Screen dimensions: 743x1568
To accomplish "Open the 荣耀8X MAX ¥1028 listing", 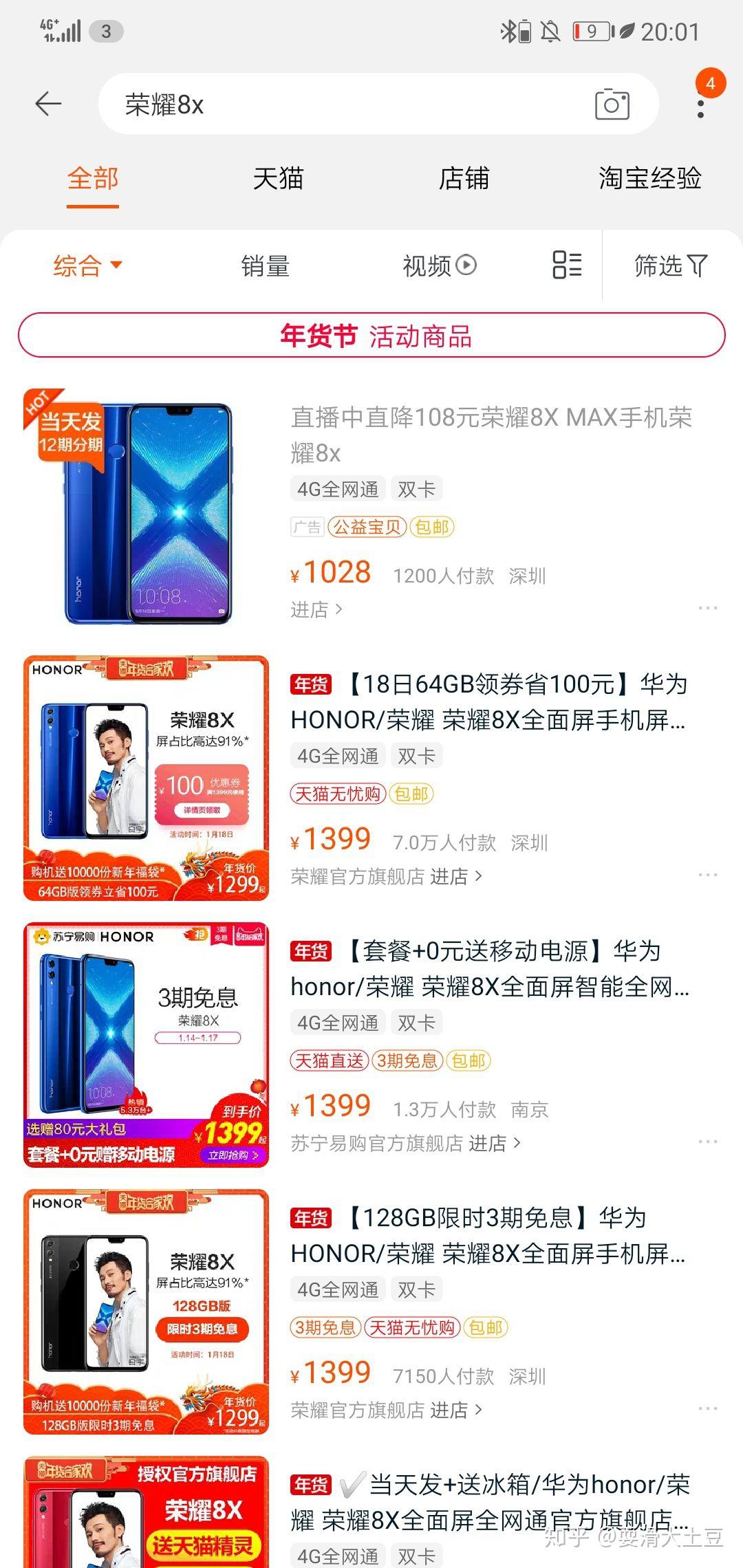I will point(491,435).
